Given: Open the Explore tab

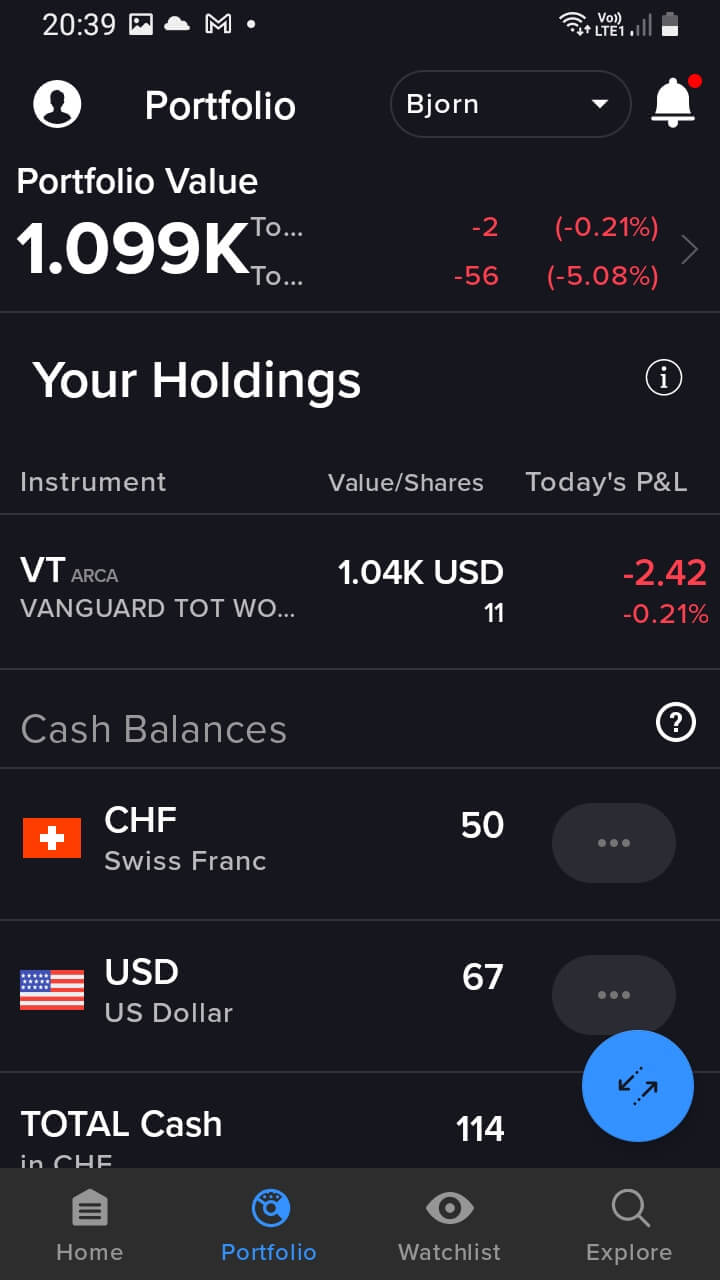Looking at the screenshot, I should (x=629, y=1225).
